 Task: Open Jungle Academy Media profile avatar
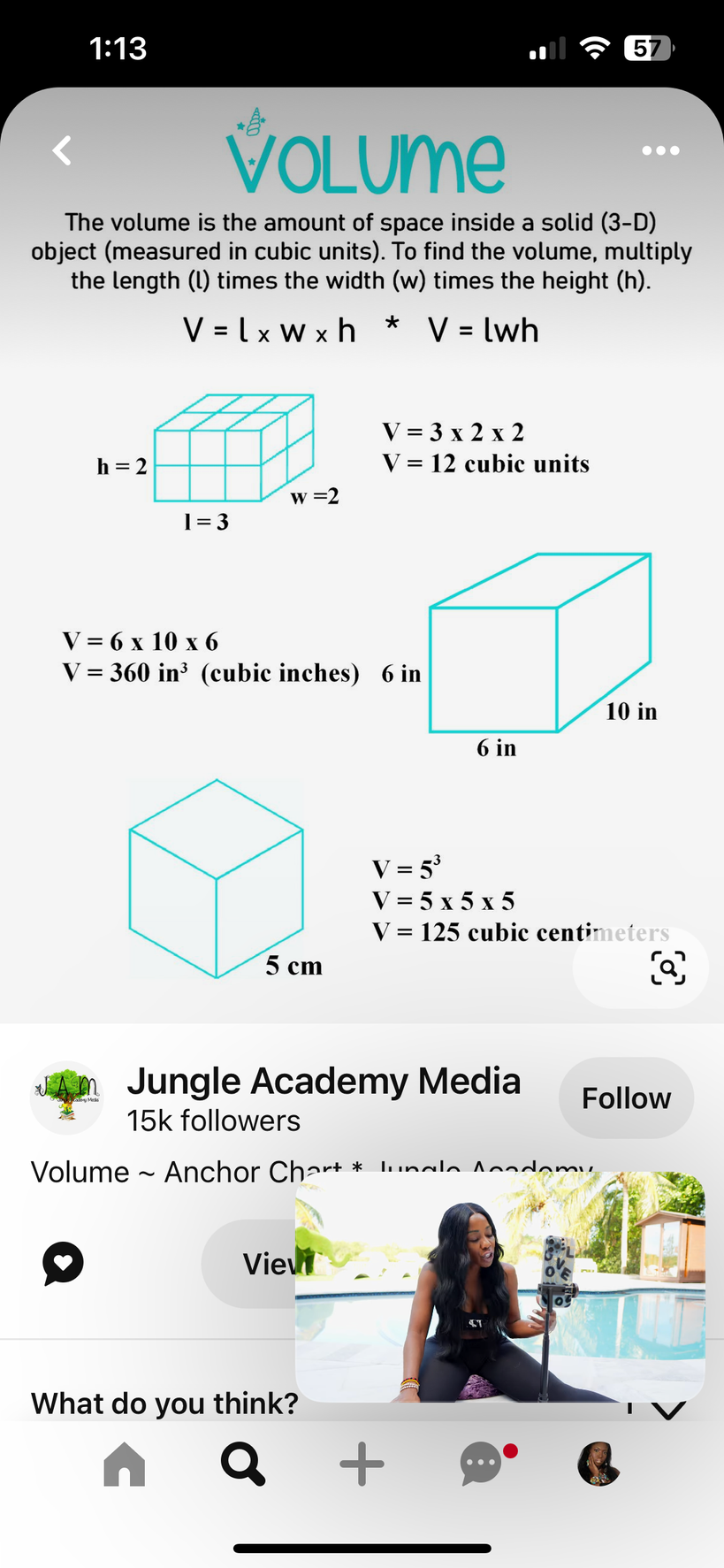[x=67, y=1098]
